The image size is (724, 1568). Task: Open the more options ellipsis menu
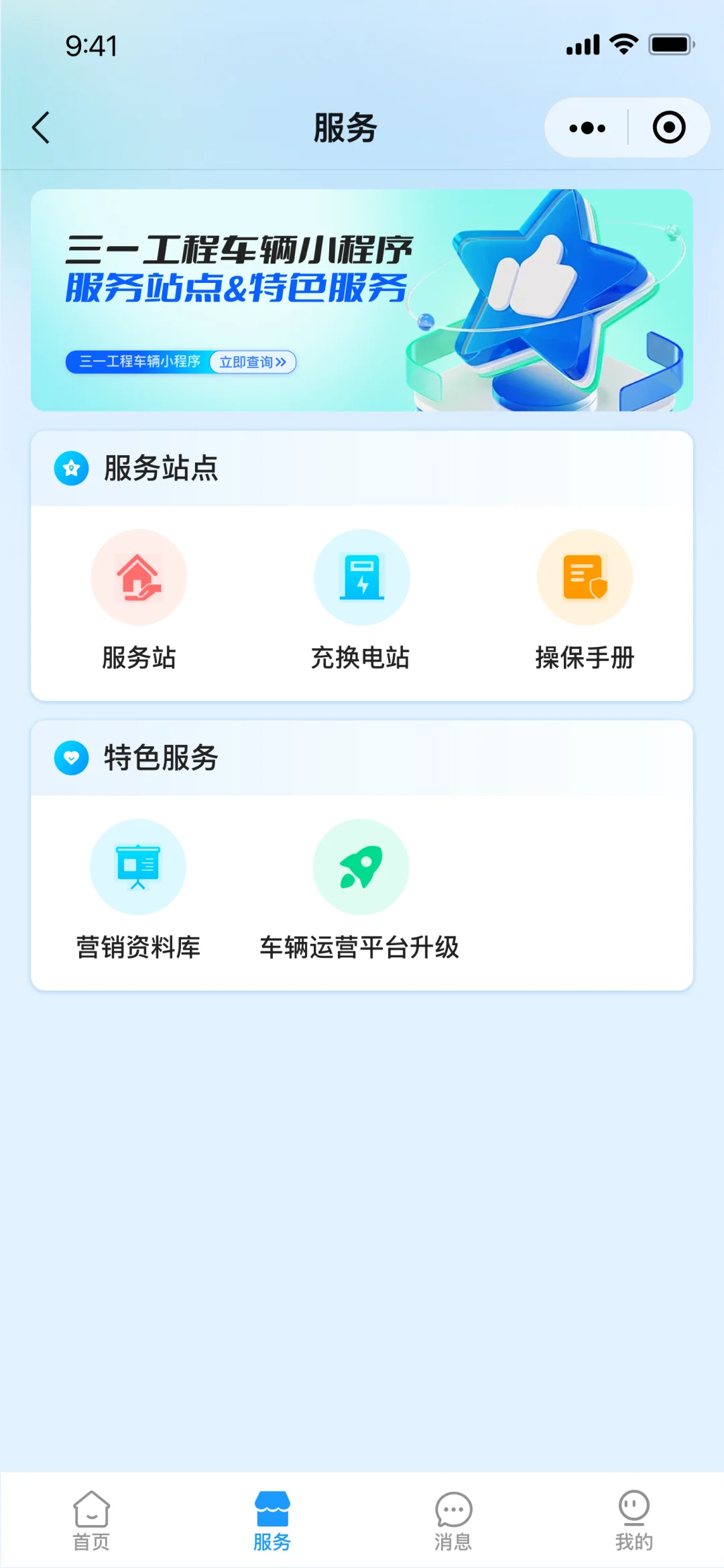click(x=585, y=127)
